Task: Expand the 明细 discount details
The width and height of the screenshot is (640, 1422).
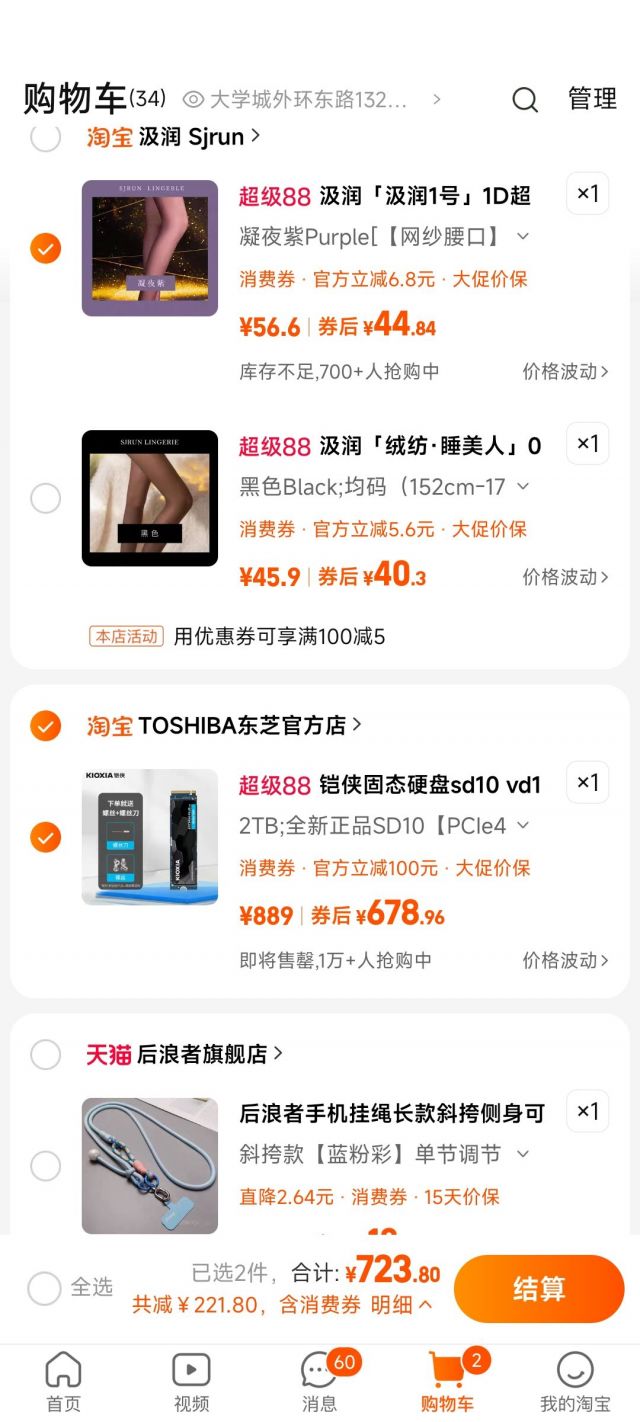Action: (x=402, y=1305)
